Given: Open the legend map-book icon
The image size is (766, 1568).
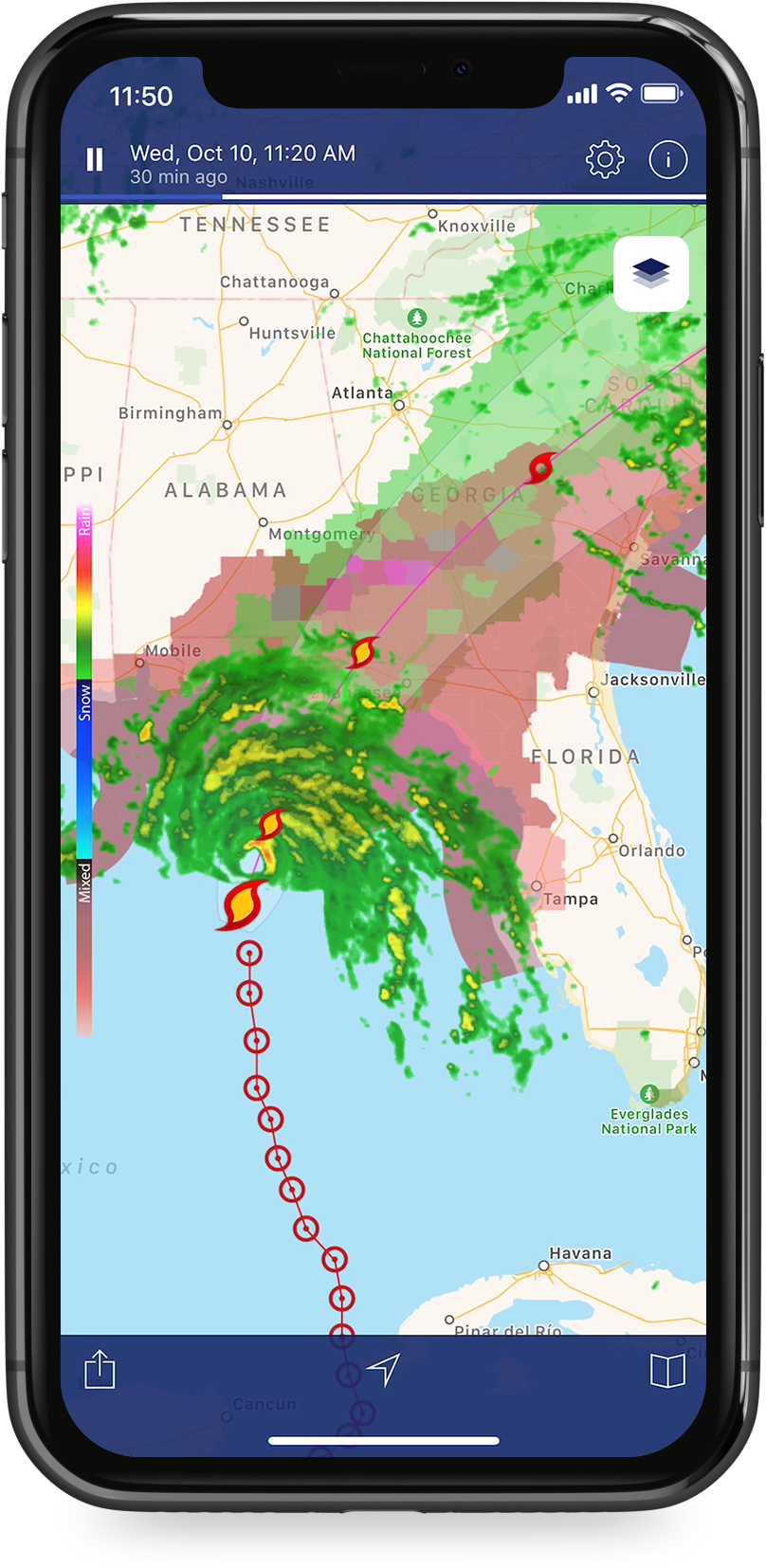Looking at the screenshot, I should 668,1370.
